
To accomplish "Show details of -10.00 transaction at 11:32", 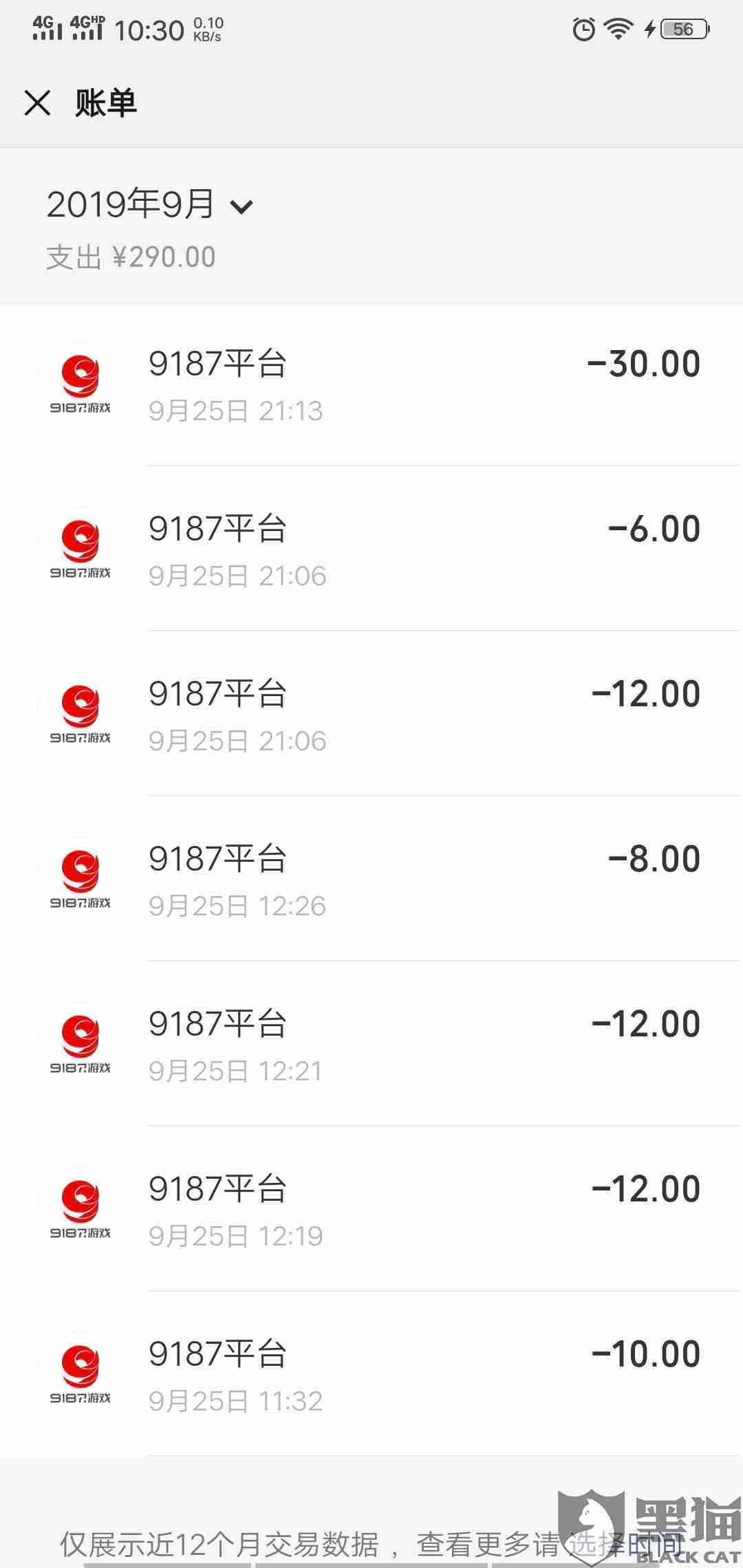I will 371,1375.
